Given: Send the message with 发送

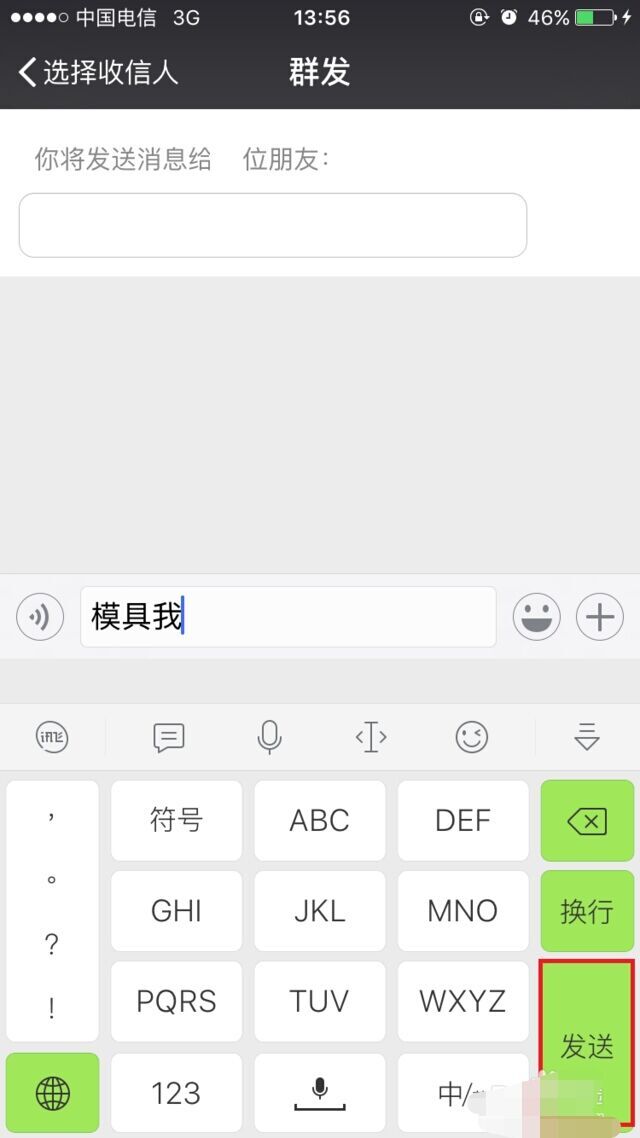Looking at the screenshot, I should (x=587, y=1042).
